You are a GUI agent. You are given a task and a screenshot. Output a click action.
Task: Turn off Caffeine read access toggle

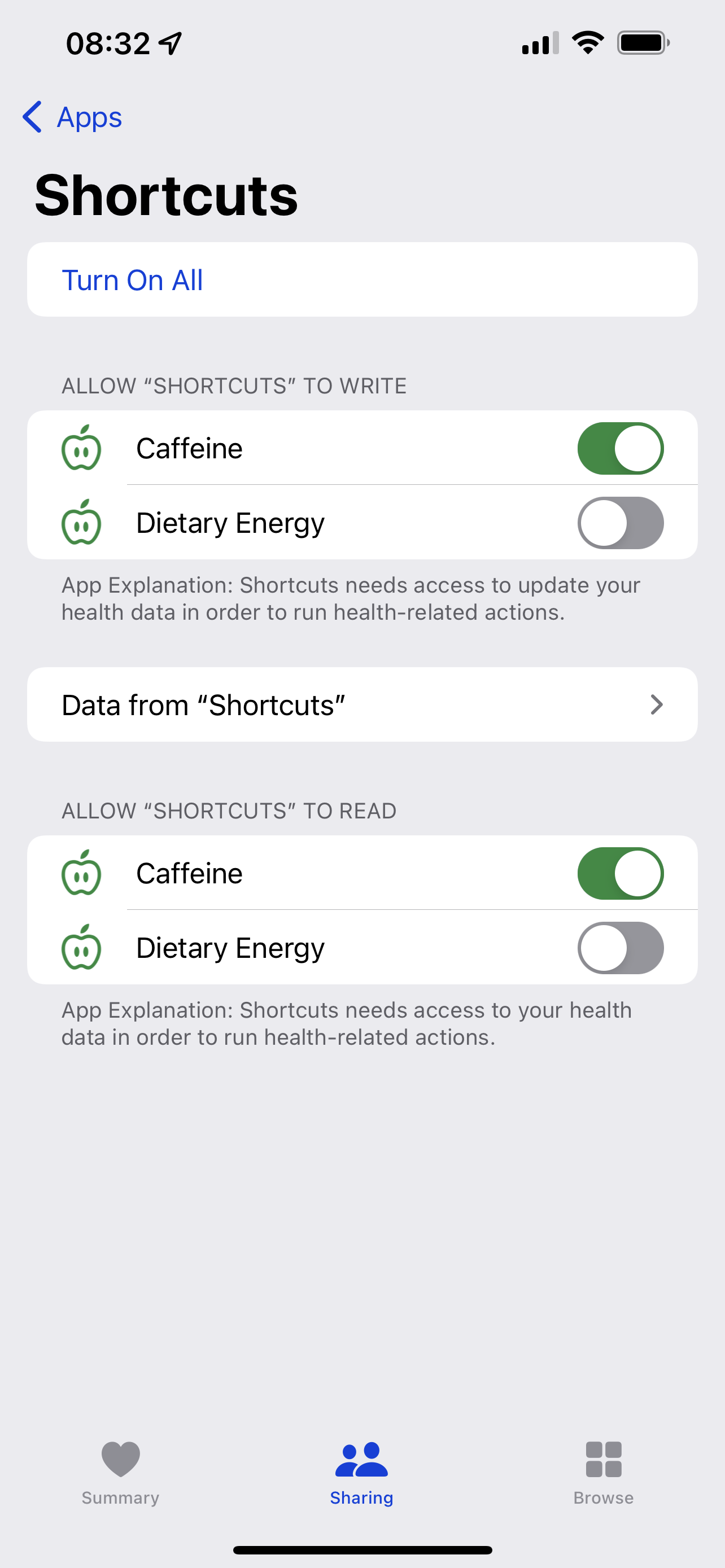tap(619, 874)
